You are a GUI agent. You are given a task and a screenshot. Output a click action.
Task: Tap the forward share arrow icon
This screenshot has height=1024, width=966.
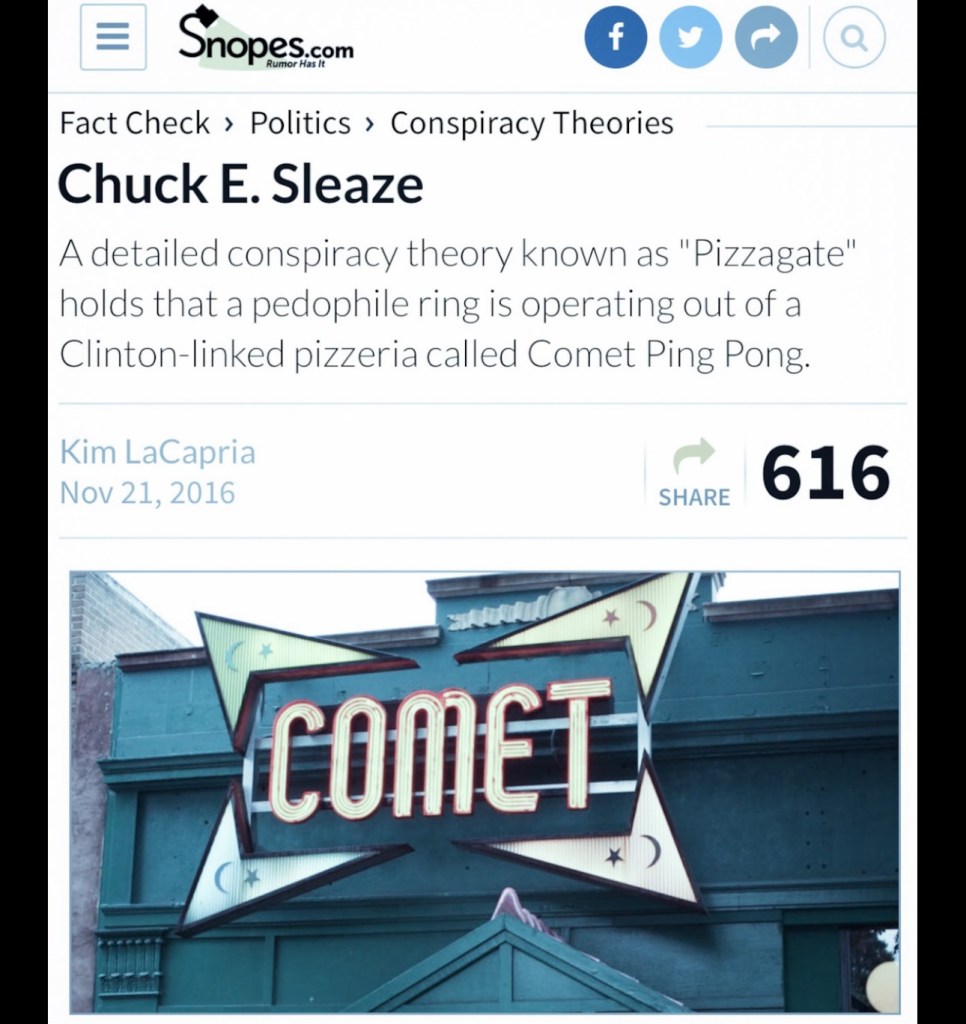[x=765, y=38]
